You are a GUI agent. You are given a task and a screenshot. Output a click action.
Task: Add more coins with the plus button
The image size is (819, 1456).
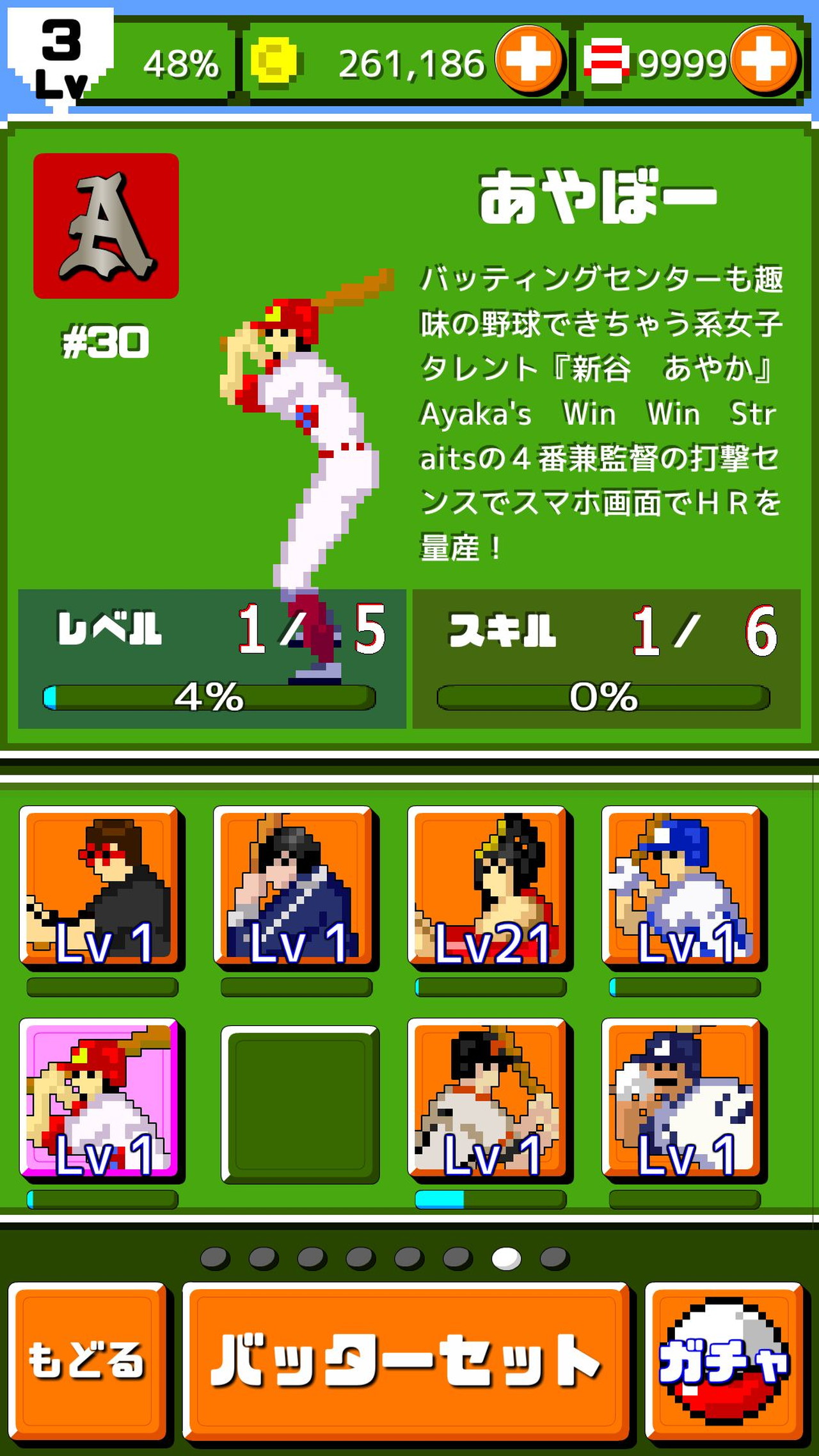tap(529, 59)
